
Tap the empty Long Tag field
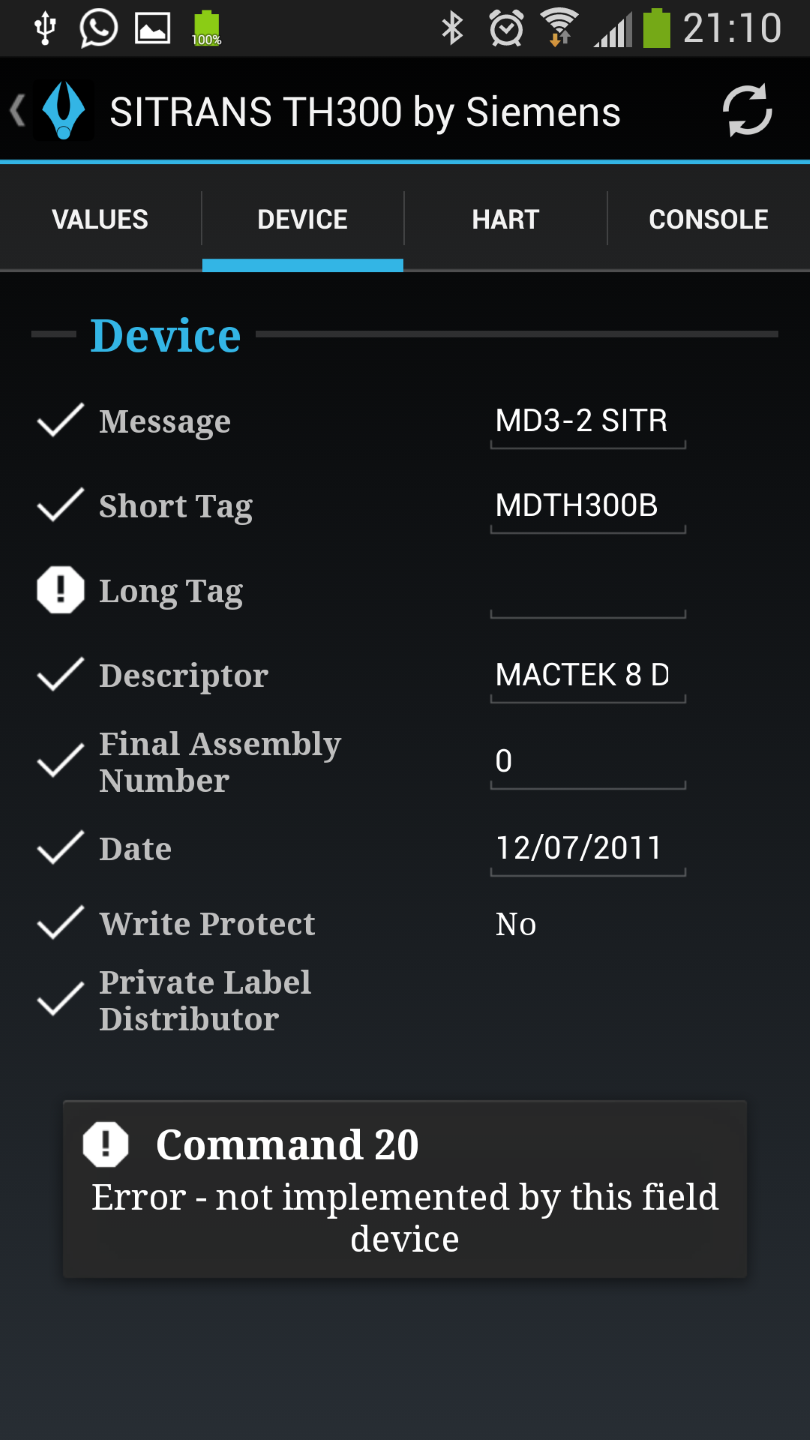(587, 593)
